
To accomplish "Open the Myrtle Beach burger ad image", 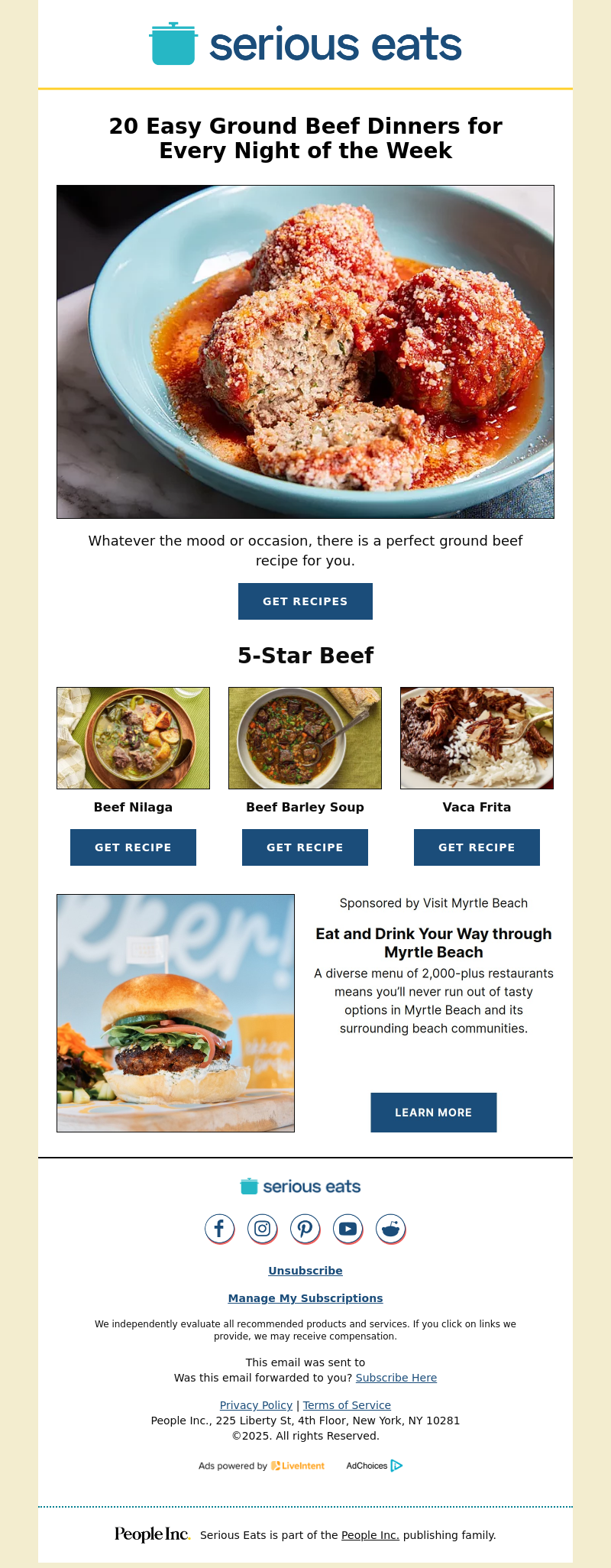I will pyautogui.click(x=176, y=1013).
